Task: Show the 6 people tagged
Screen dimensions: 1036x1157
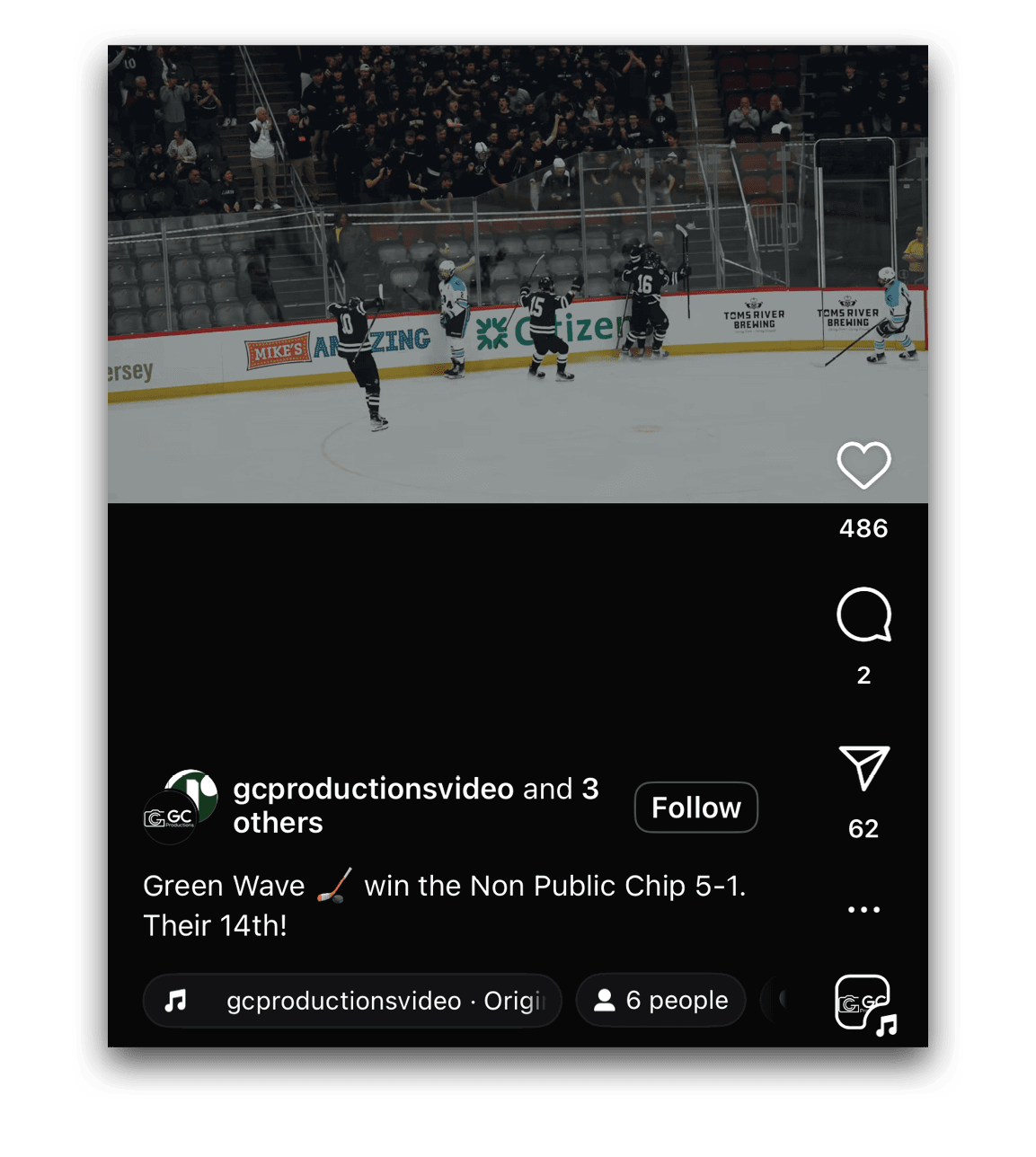Action: pos(660,1001)
